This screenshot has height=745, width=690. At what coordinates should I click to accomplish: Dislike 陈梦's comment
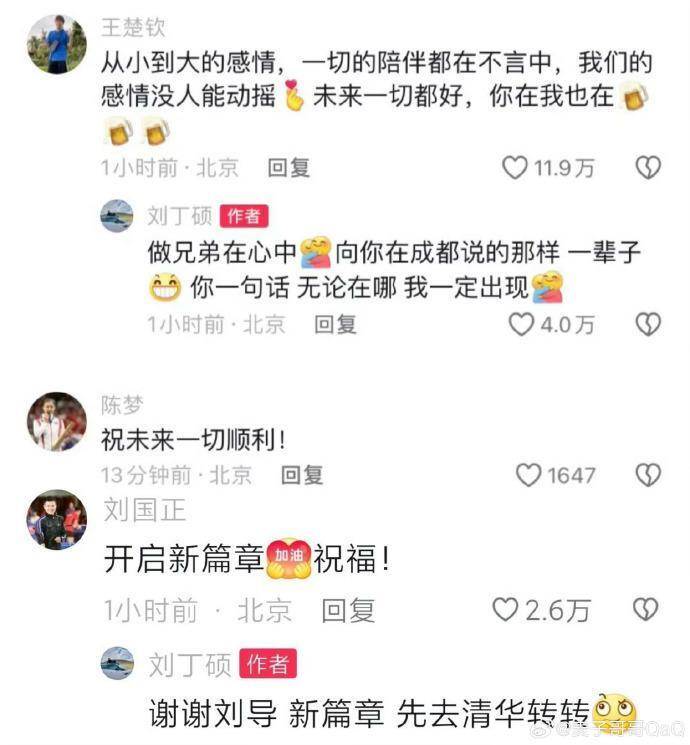point(649,475)
